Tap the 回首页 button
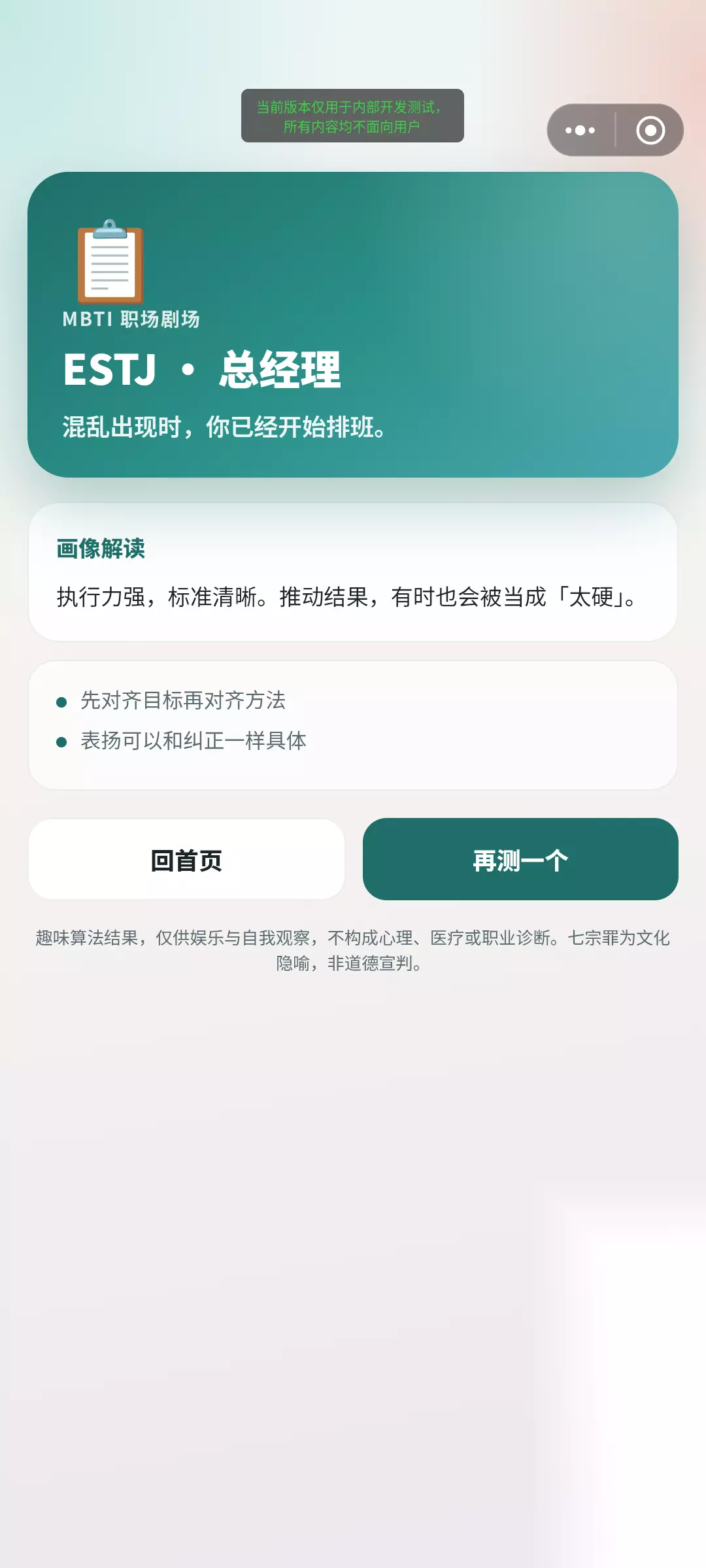 click(x=186, y=860)
